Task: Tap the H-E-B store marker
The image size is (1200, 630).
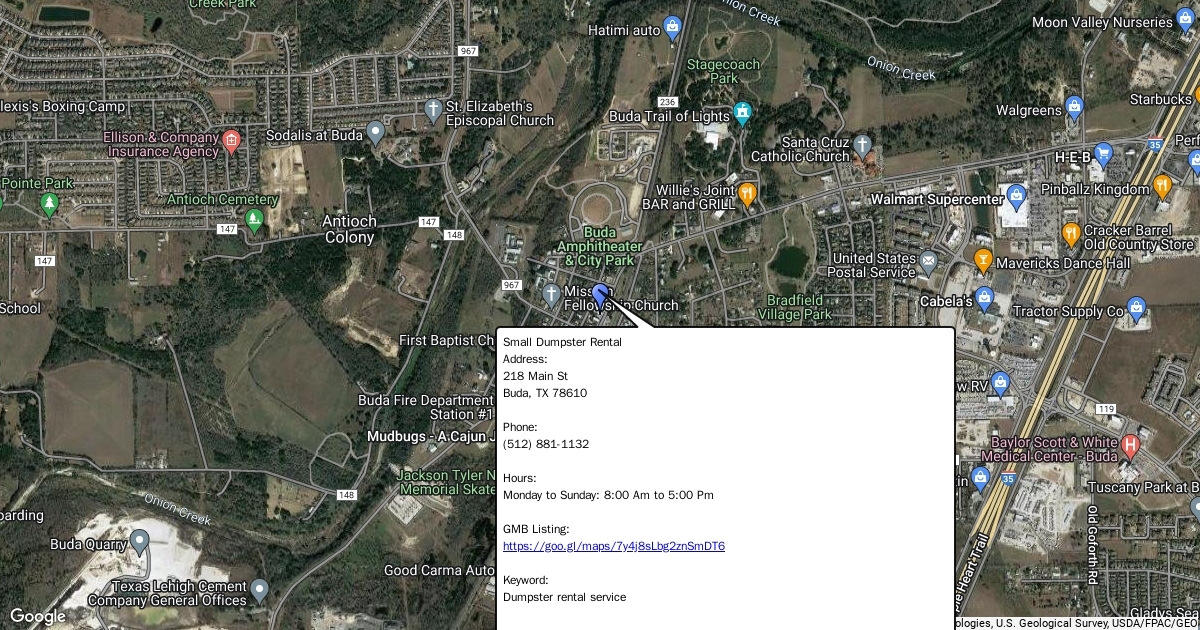Action: (x=1104, y=154)
